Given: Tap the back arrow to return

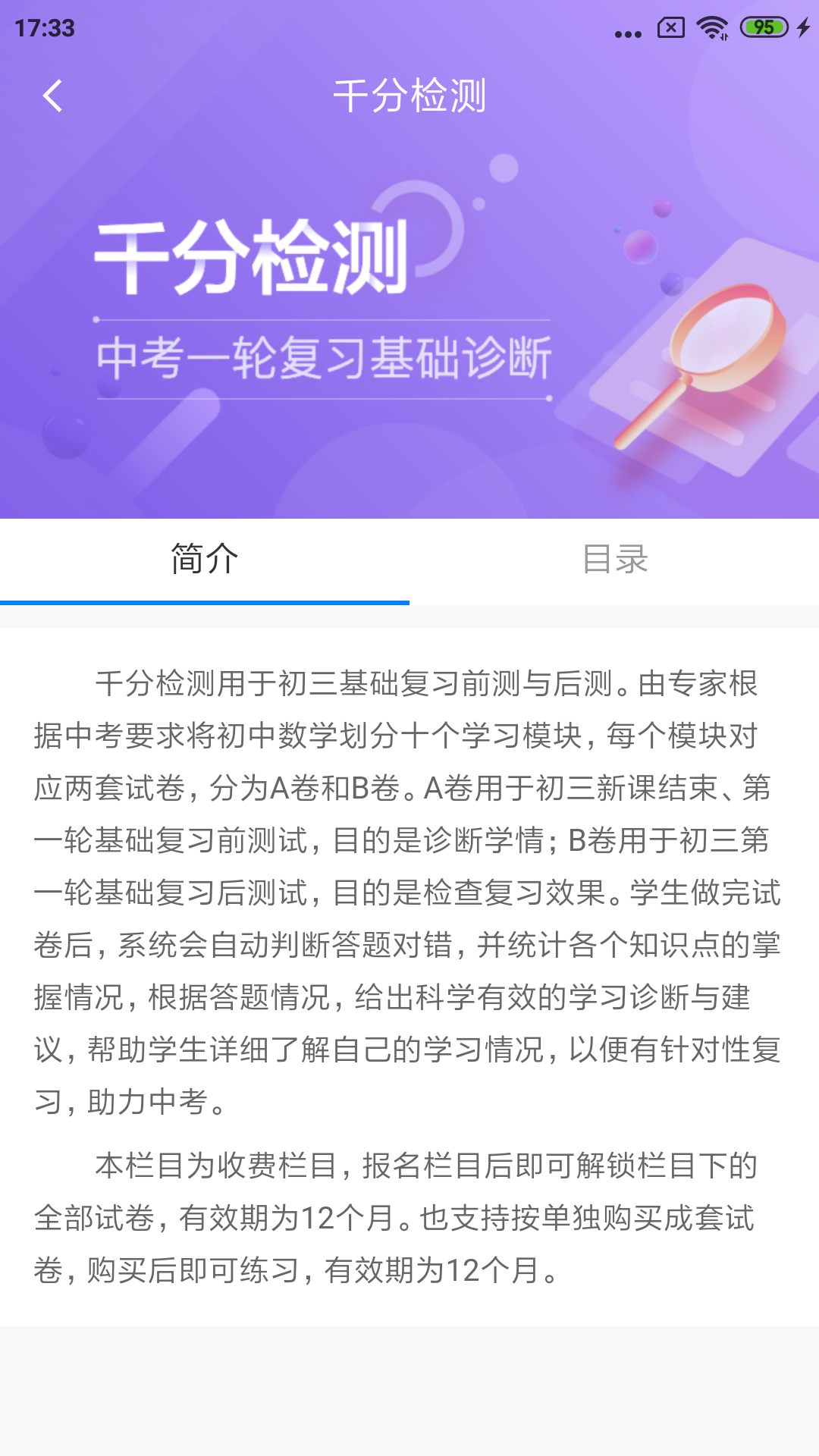Looking at the screenshot, I should [53, 97].
